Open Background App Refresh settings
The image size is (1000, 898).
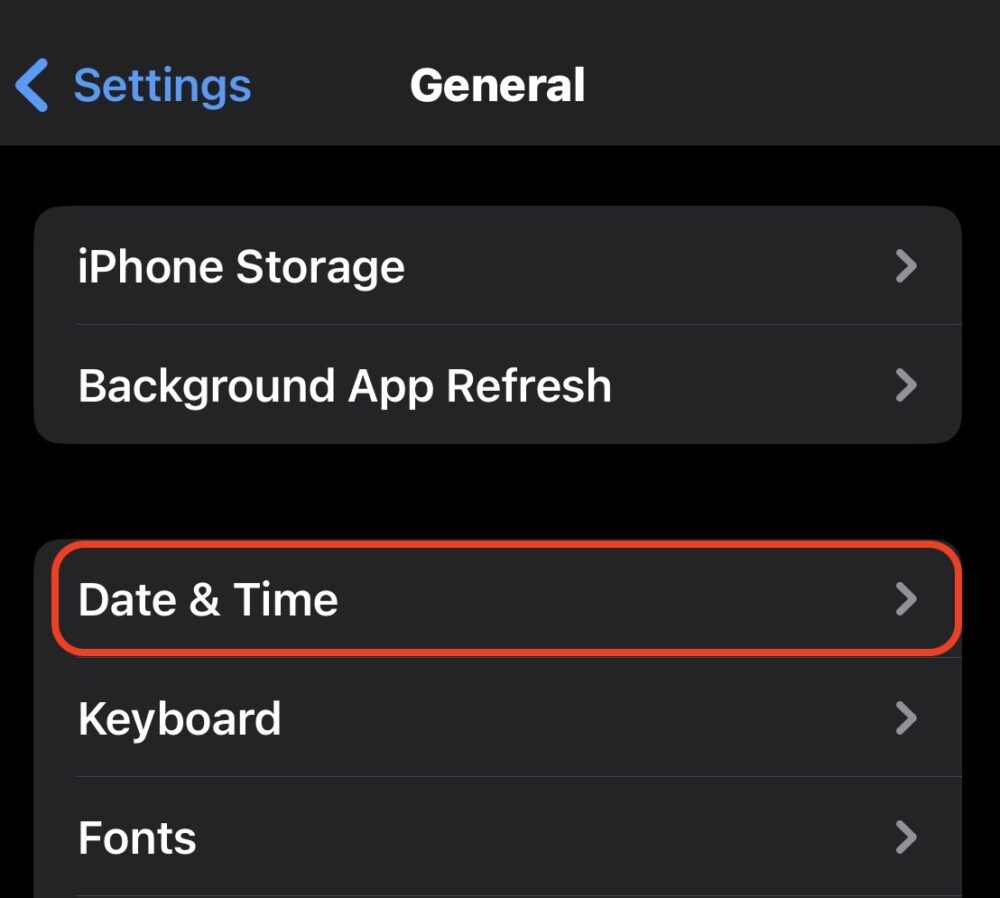(497, 386)
